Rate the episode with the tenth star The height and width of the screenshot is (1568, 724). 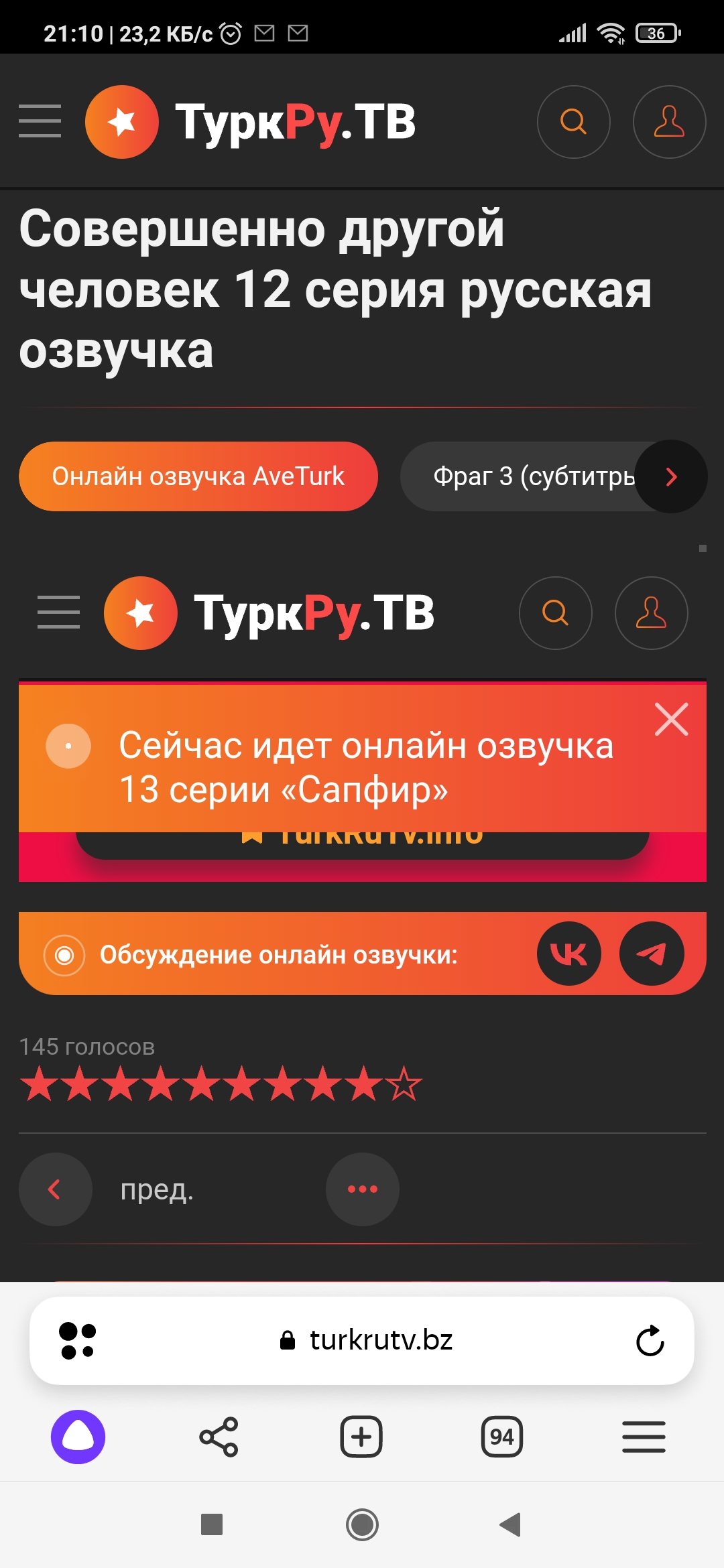(x=404, y=1084)
